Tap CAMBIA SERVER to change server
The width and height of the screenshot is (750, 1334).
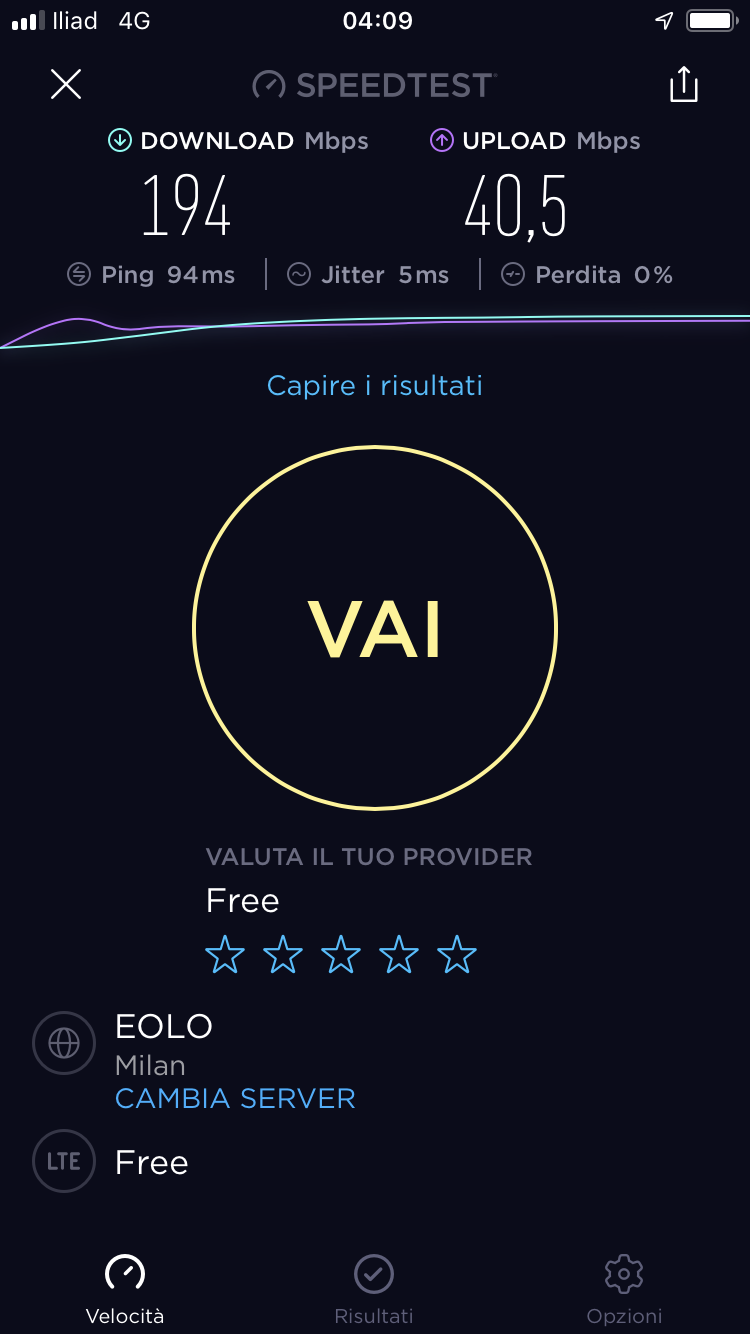(x=235, y=1098)
